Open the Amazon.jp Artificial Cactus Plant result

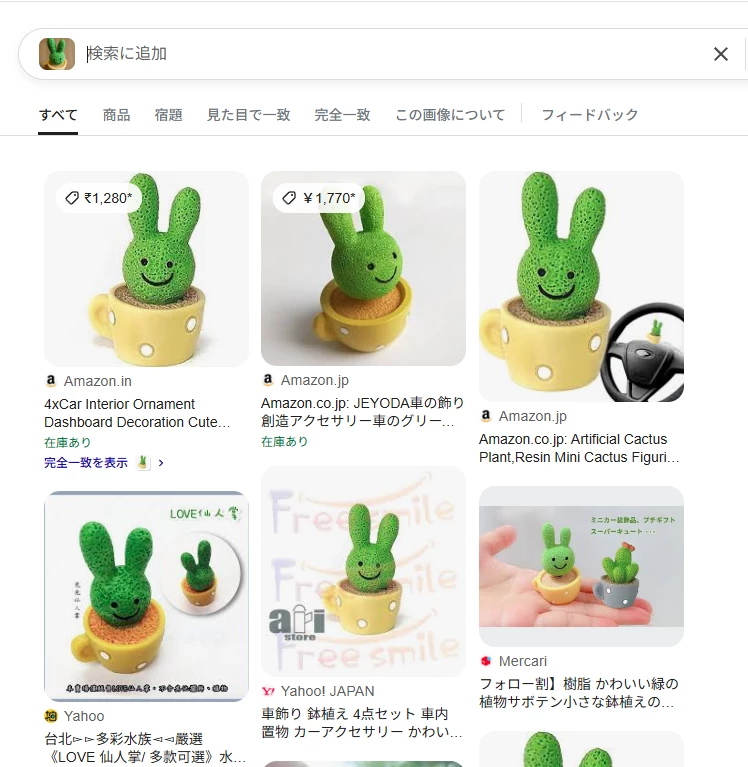pyautogui.click(x=581, y=286)
